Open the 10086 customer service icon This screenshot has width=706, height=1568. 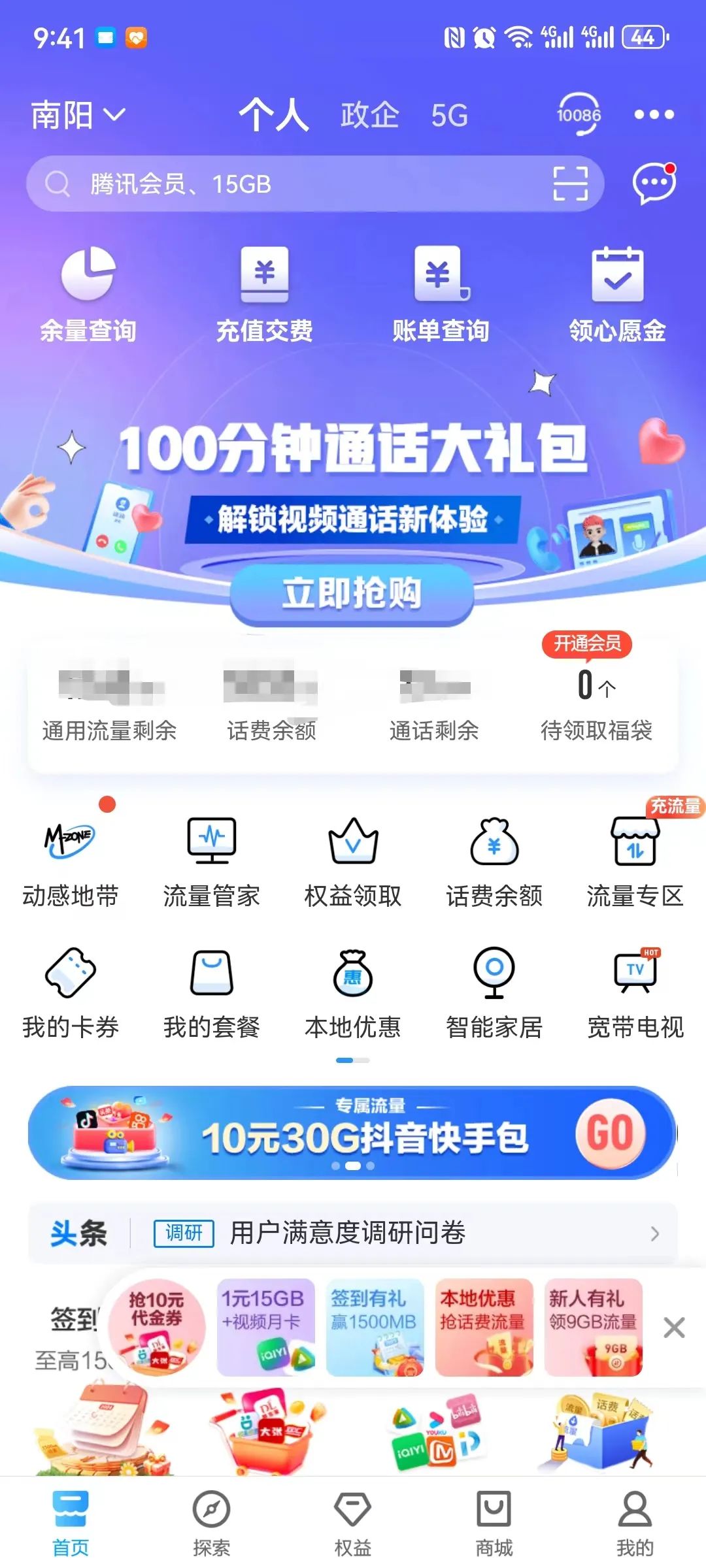[x=579, y=115]
